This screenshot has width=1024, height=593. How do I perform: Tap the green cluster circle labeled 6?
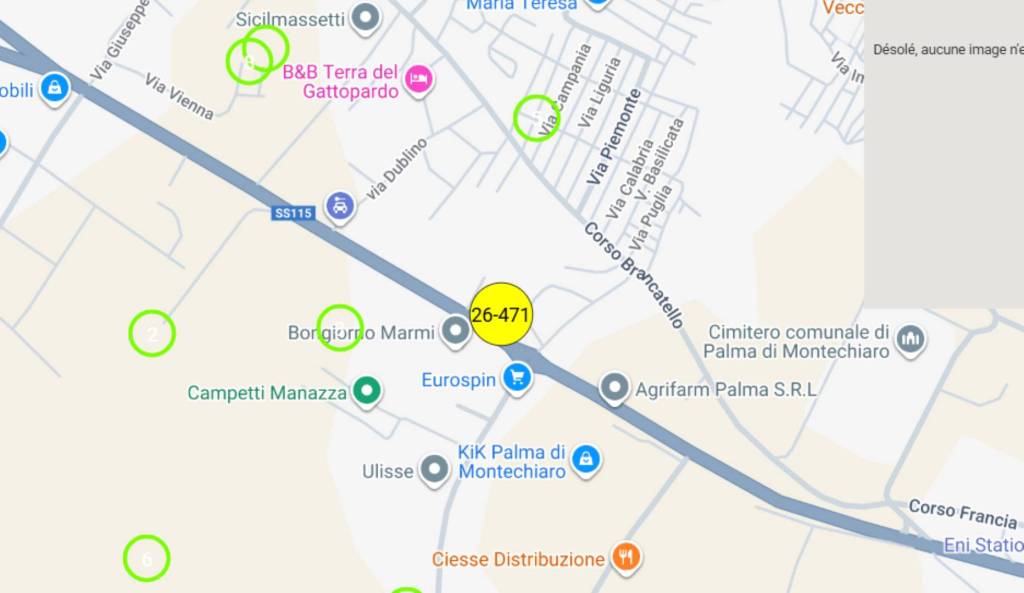(x=146, y=558)
